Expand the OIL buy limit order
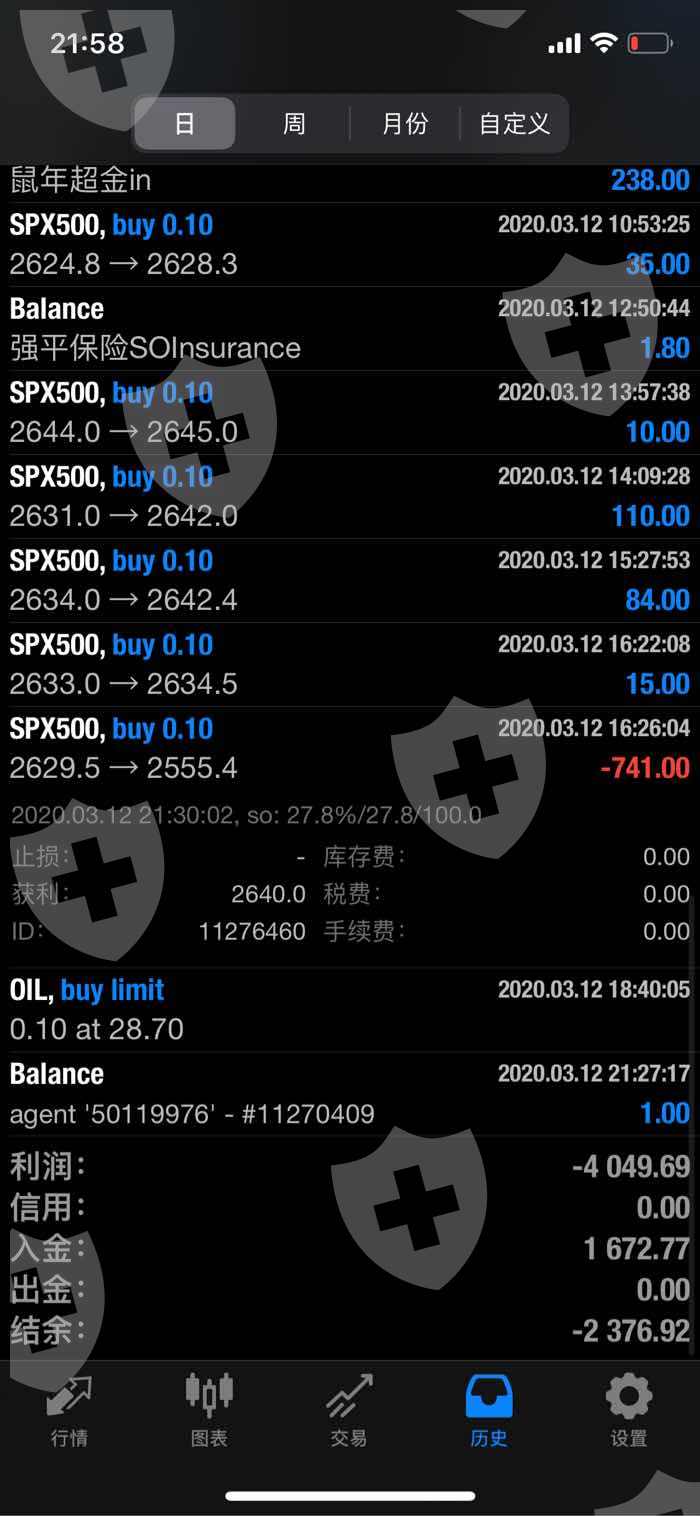Viewport: 700px width, 1516px height. pyautogui.click(x=350, y=1010)
